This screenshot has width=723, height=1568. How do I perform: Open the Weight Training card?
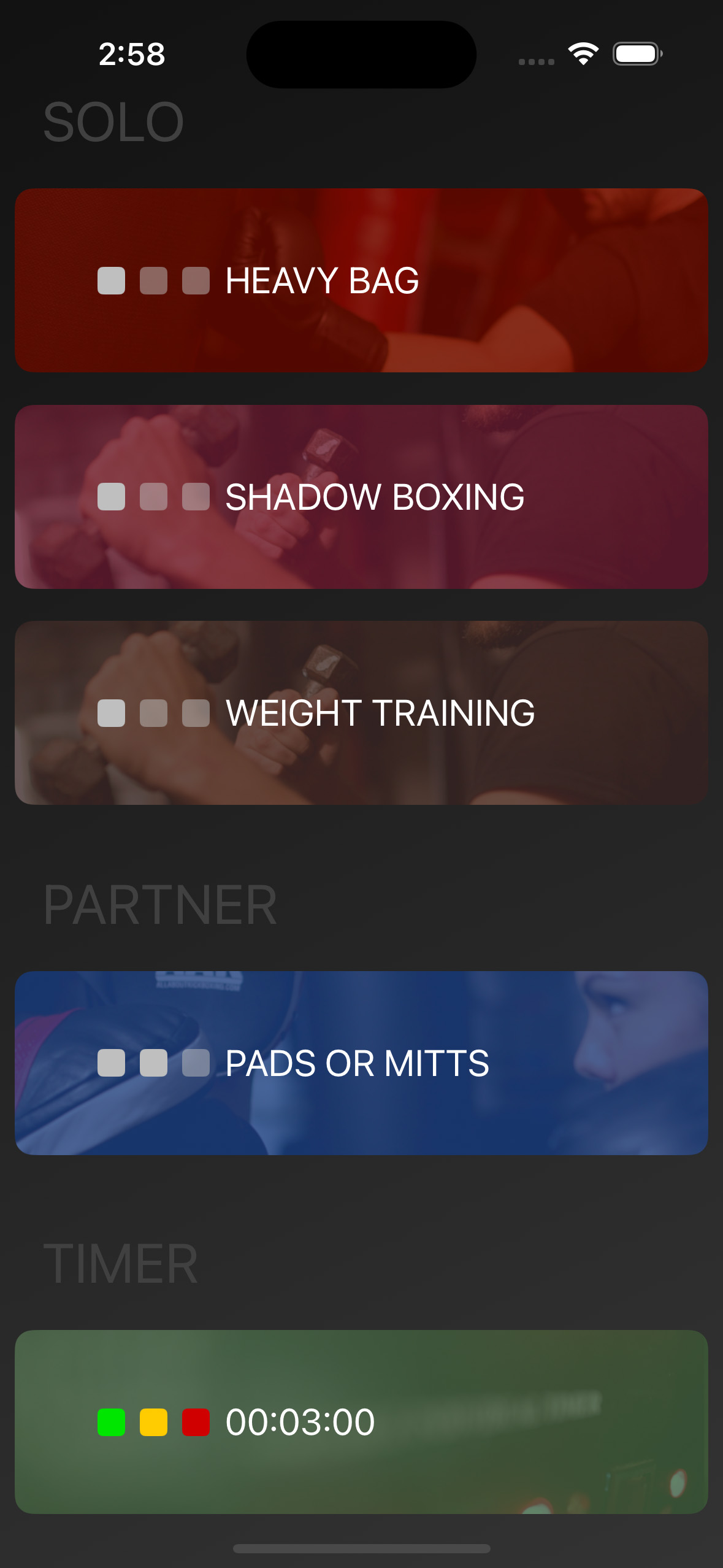(361, 713)
